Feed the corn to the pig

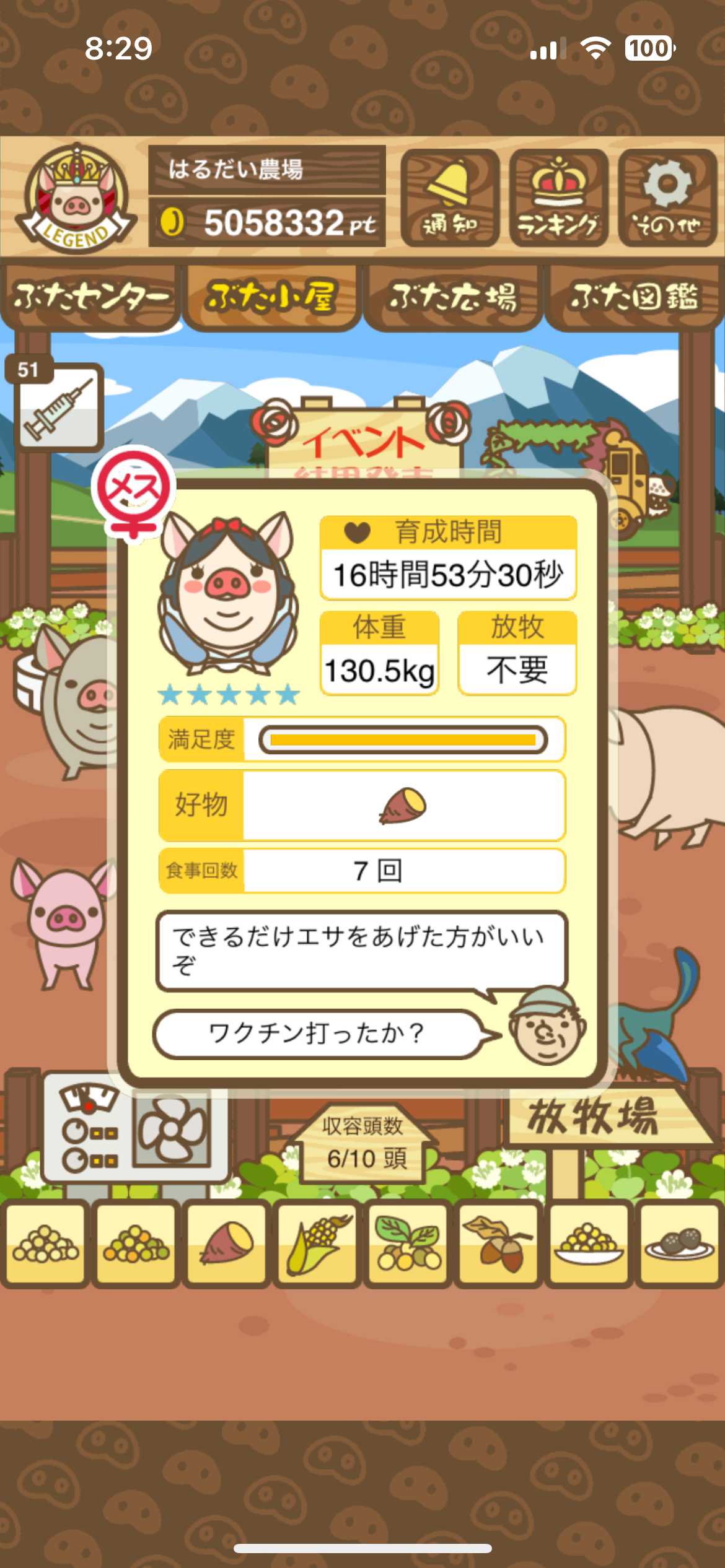coord(317,1242)
